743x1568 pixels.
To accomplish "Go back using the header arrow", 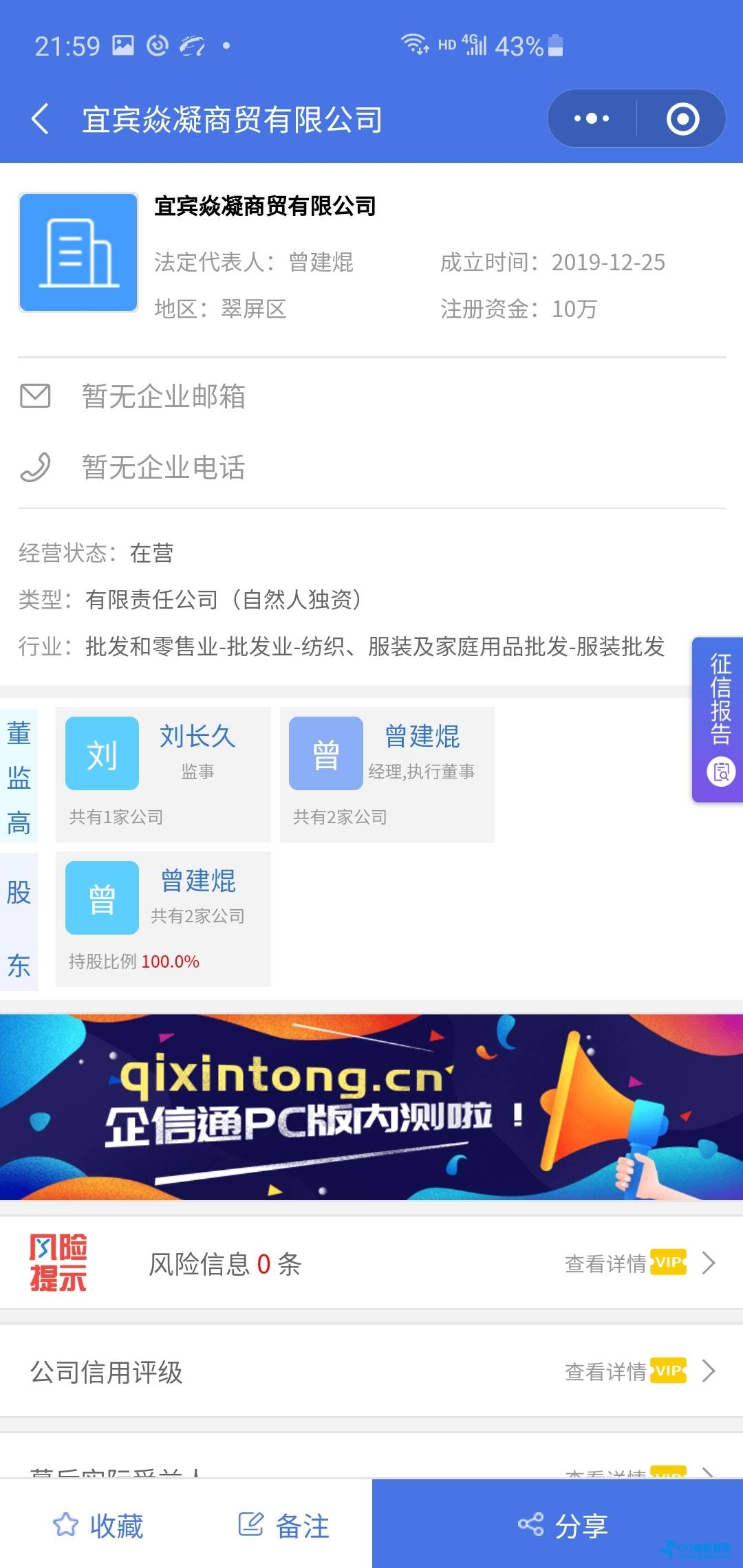I will tap(40, 119).
